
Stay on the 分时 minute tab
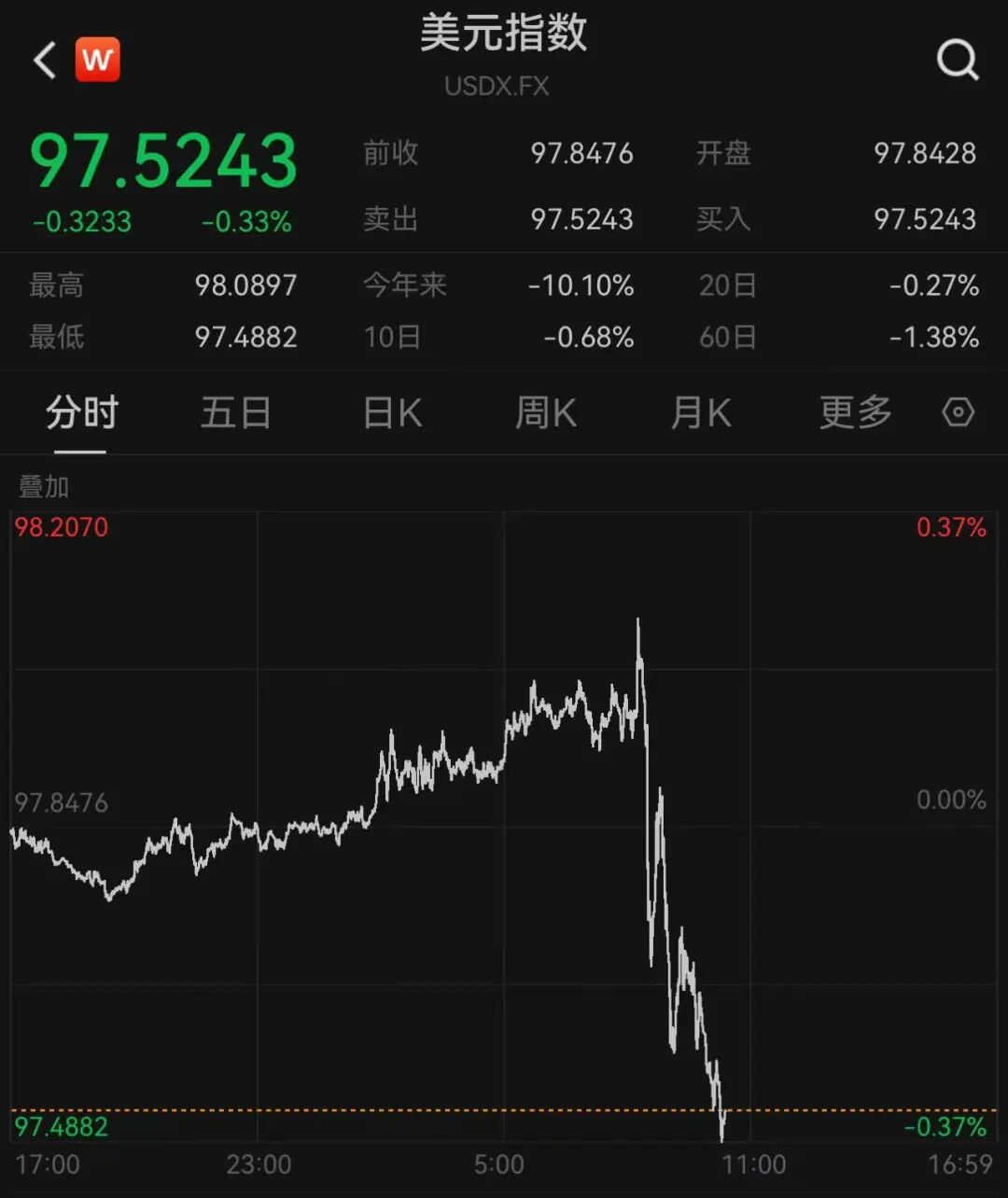pos(80,412)
